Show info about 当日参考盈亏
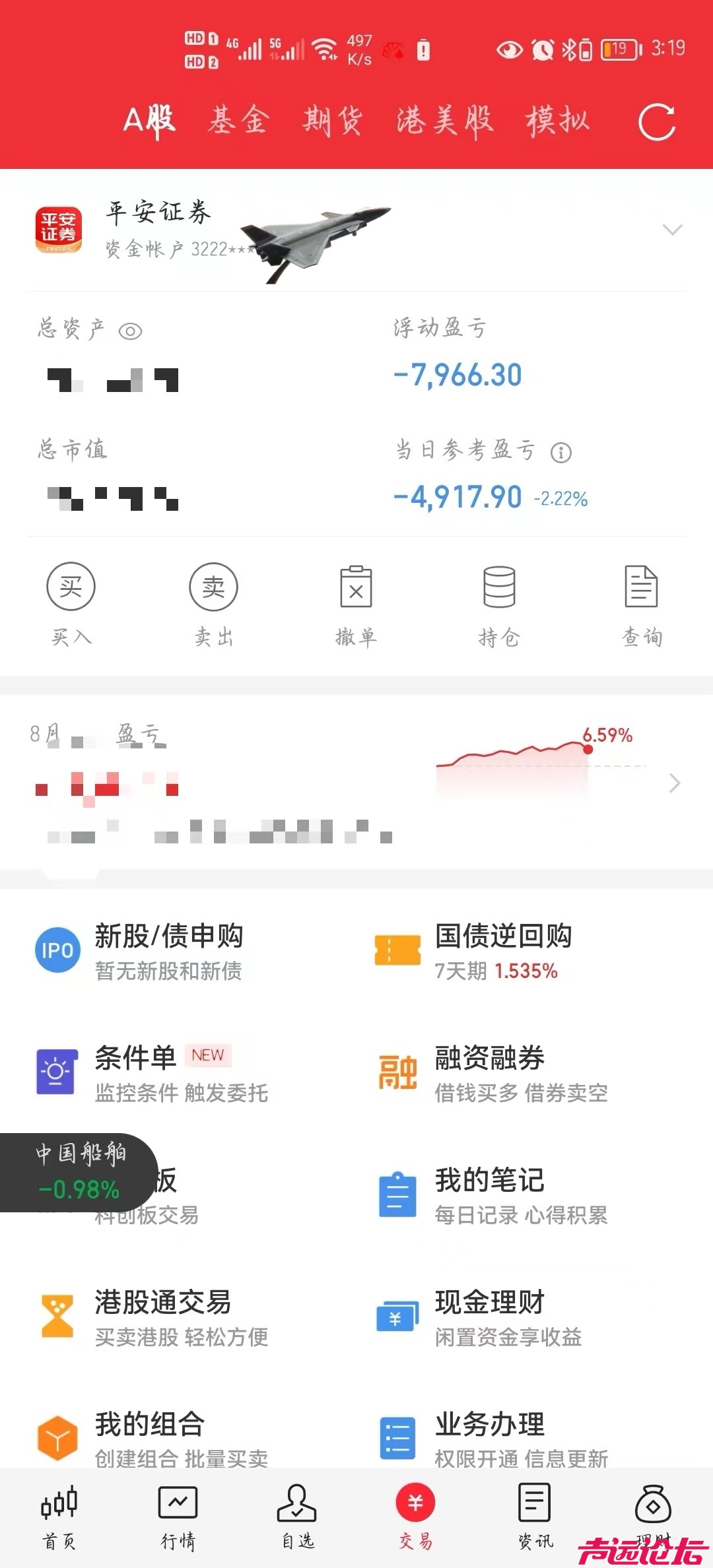The image size is (713, 1568). coord(561,453)
